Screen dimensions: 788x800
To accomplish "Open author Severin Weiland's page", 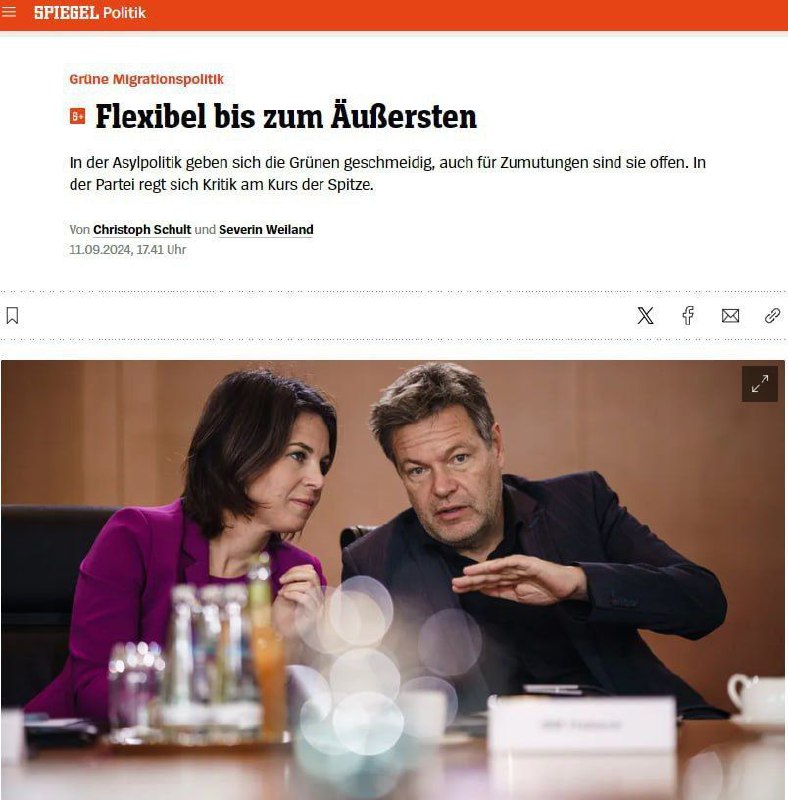I will click(266, 230).
